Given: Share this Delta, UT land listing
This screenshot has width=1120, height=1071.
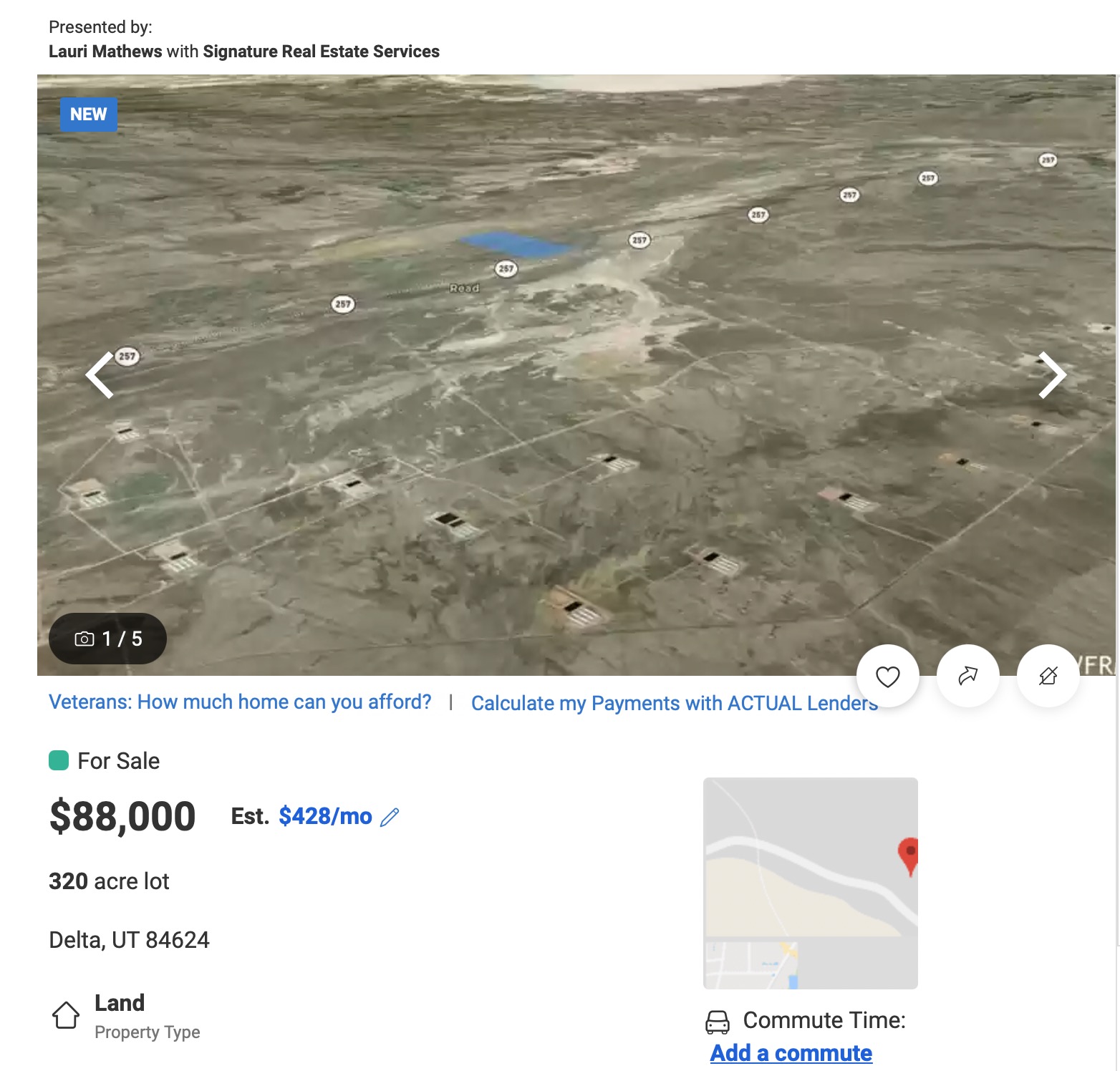Looking at the screenshot, I should 967,677.
